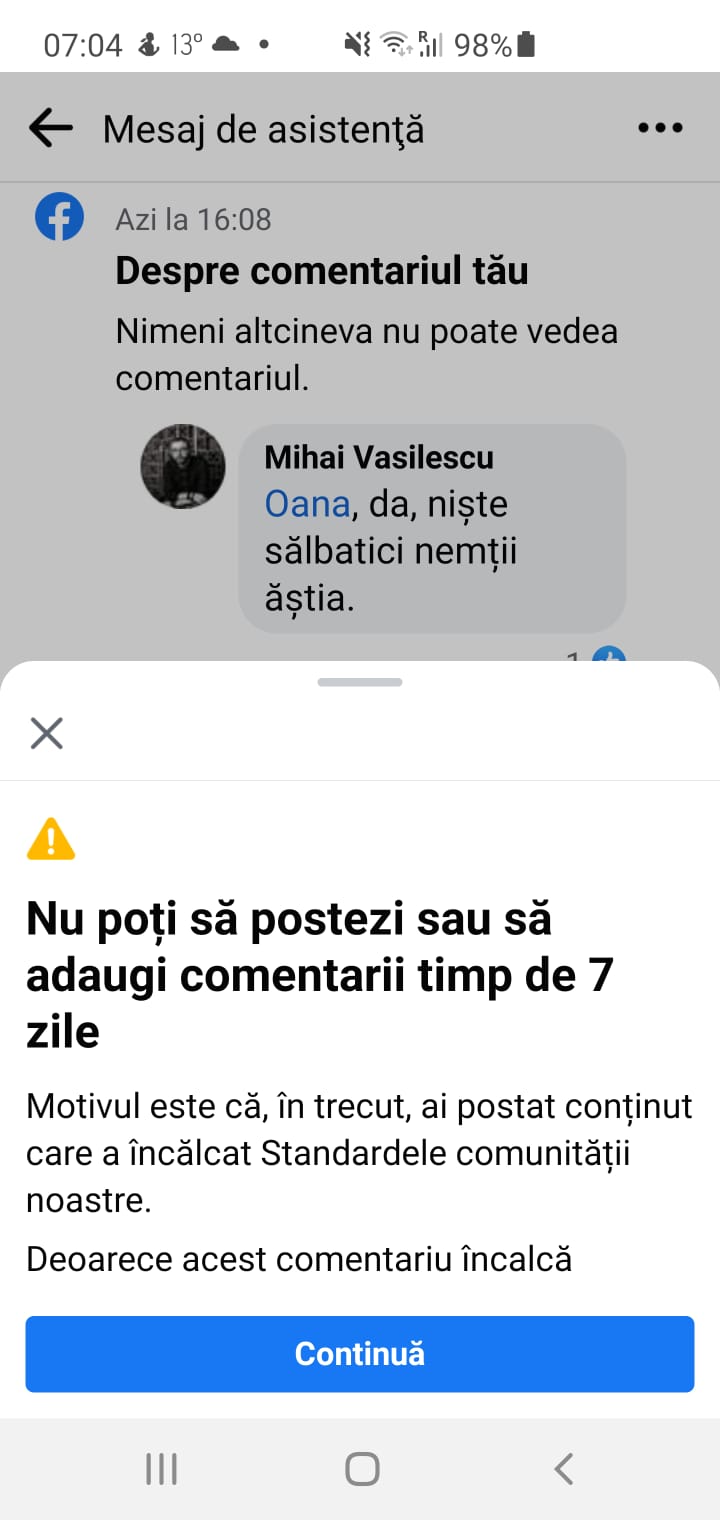Screen dimensions: 720x1520
Task: Open recent apps from navigation bar
Action: [x=161, y=1469]
